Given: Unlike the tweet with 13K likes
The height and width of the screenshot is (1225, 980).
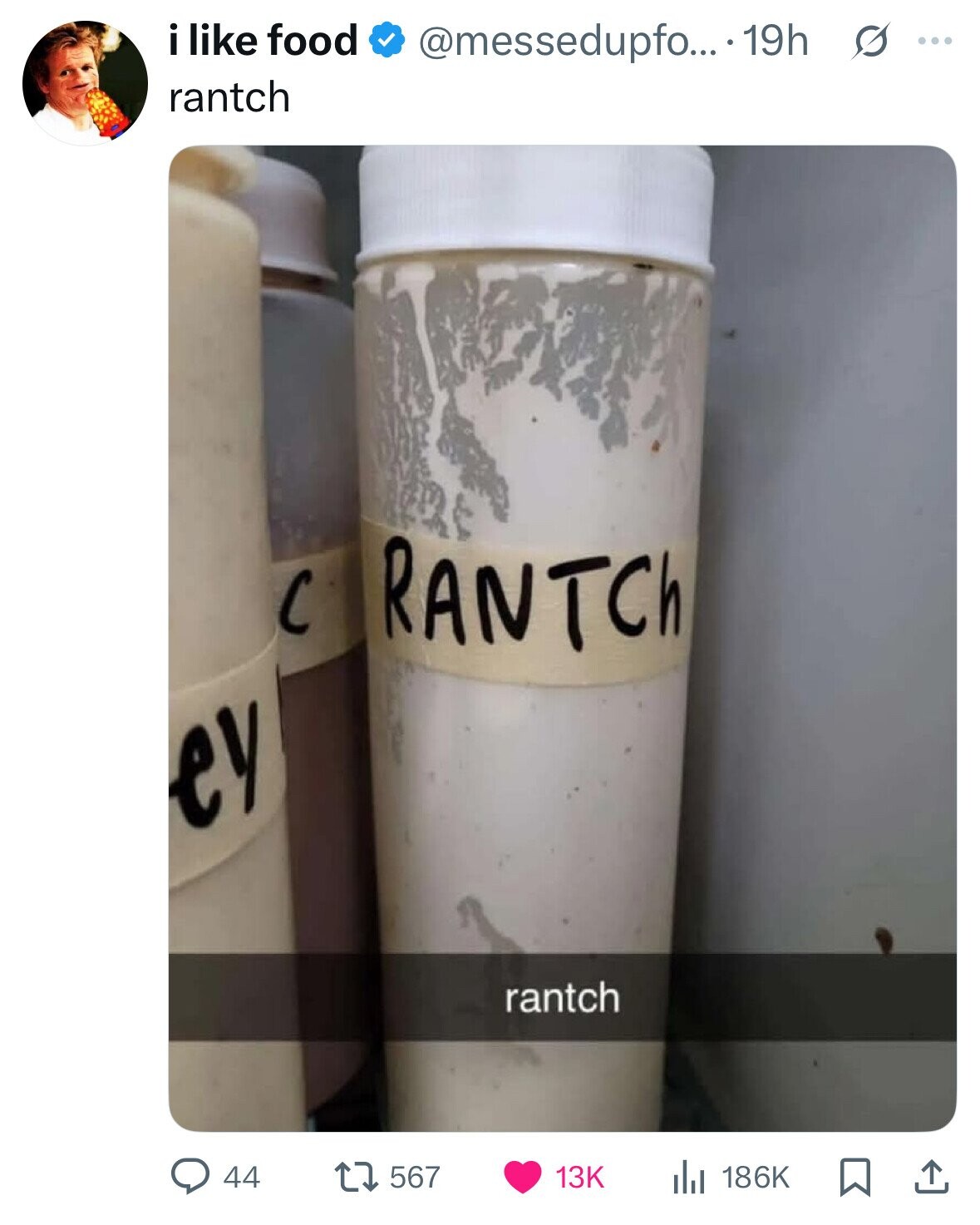Looking at the screenshot, I should (522, 1177).
